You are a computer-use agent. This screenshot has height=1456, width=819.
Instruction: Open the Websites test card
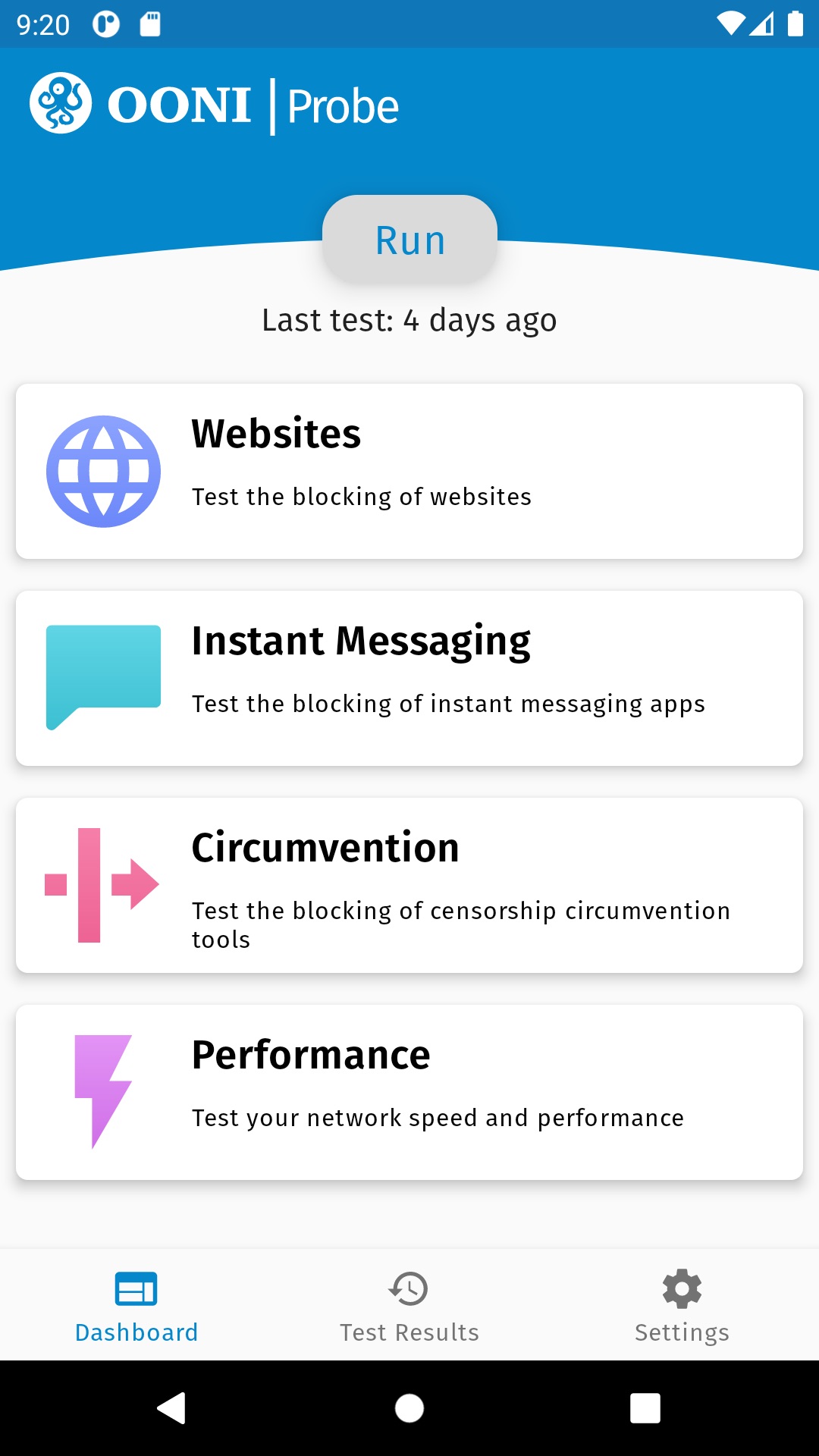pos(409,472)
